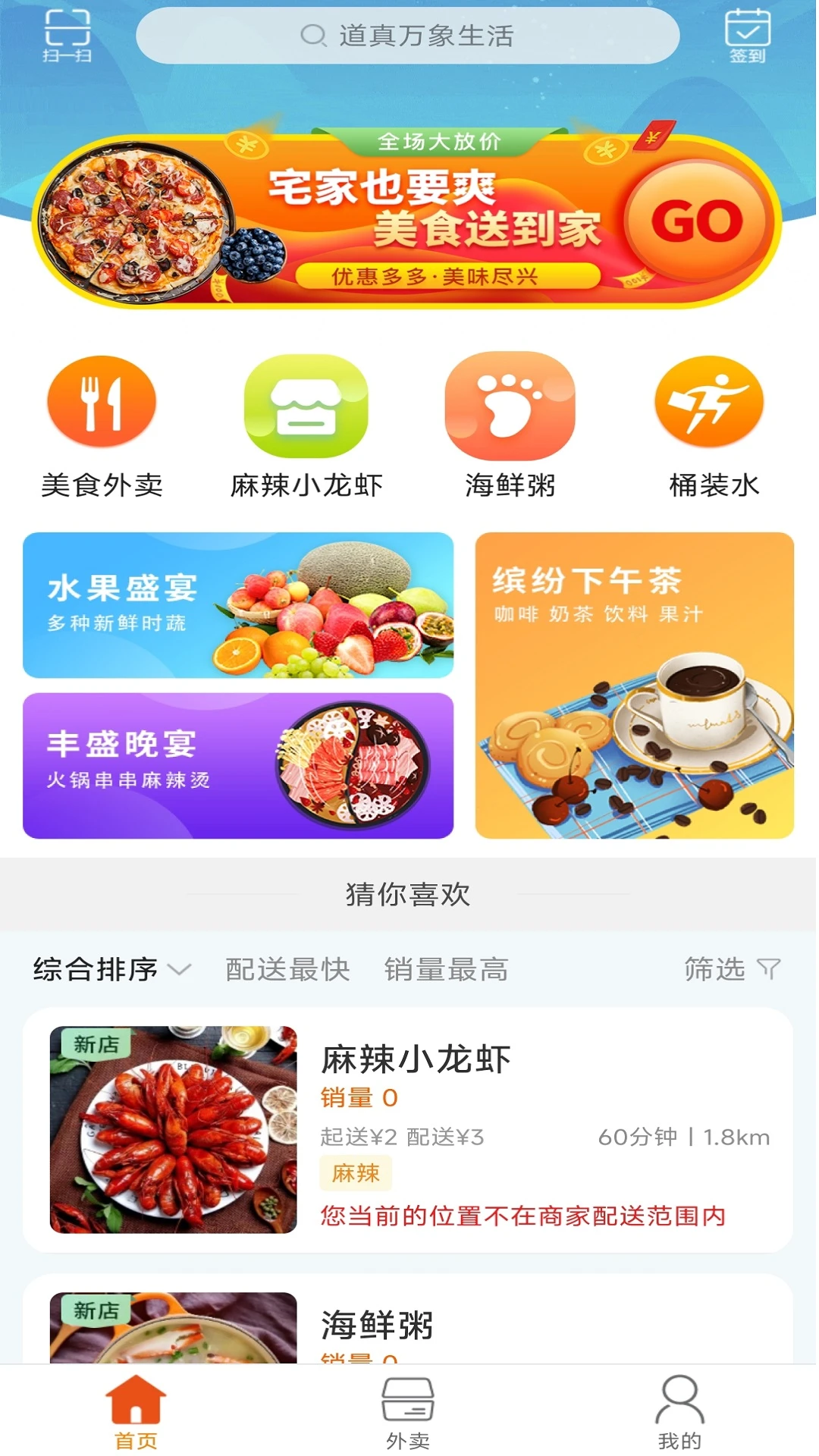Toggle the 麻辣 spicy tag filter
819x1456 pixels.
[x=356, y=1173]
